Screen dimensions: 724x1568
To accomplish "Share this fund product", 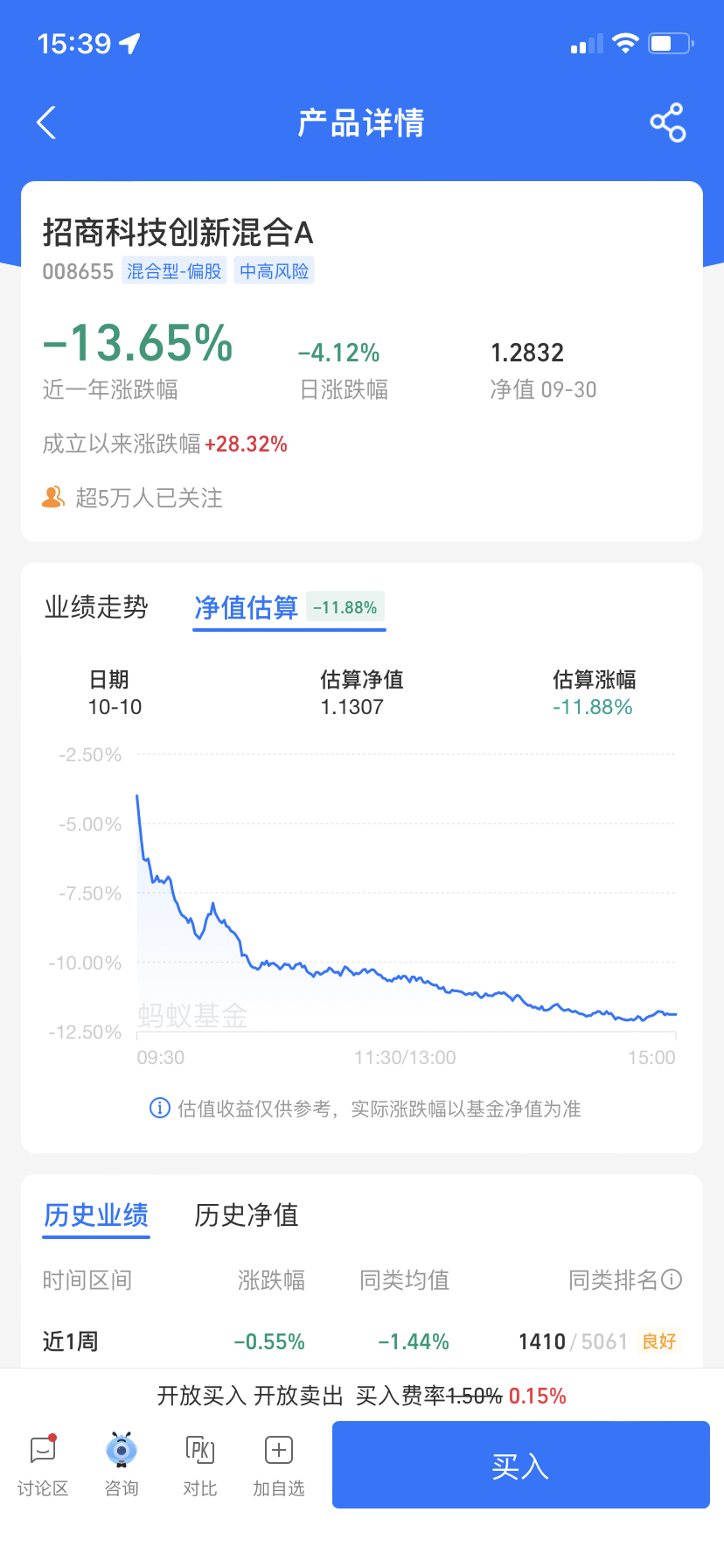I will [668, 122].
